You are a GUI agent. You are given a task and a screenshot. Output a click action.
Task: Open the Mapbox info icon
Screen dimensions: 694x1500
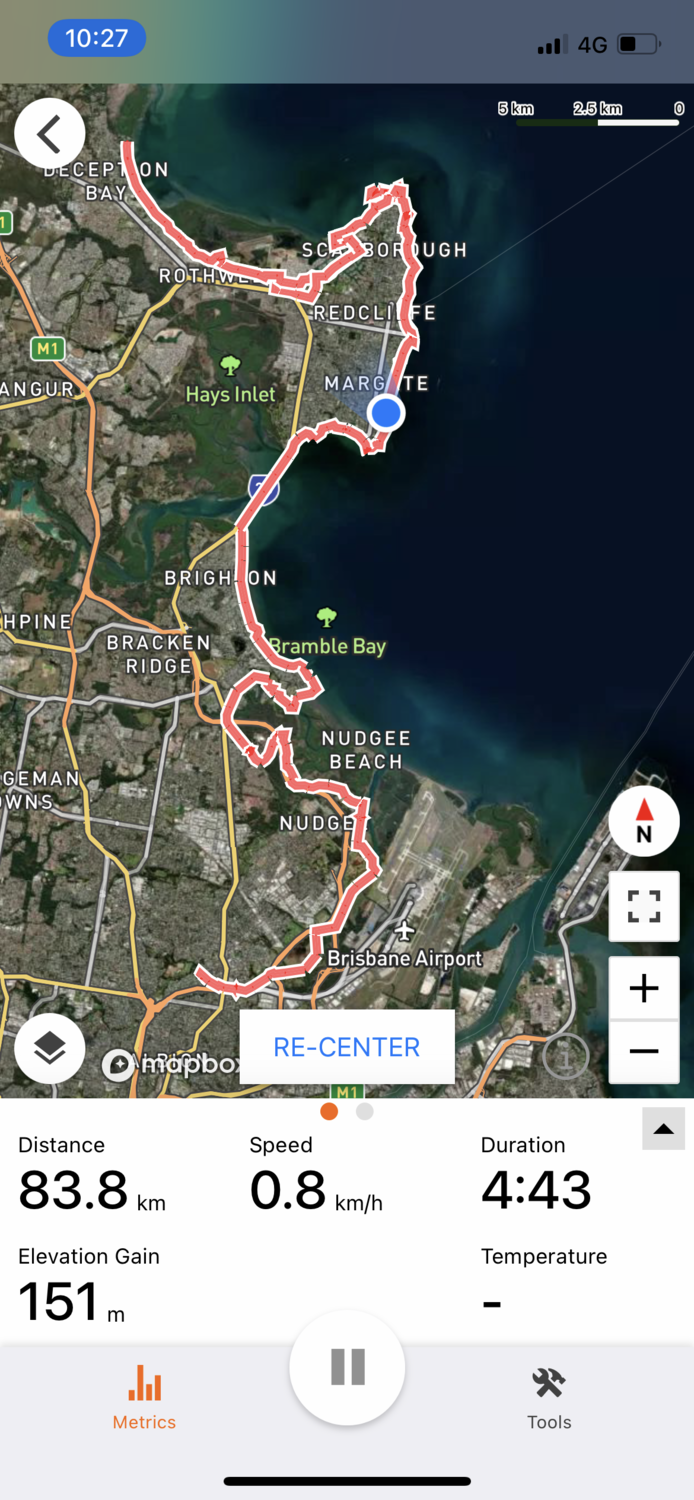tap(565, 1054)
